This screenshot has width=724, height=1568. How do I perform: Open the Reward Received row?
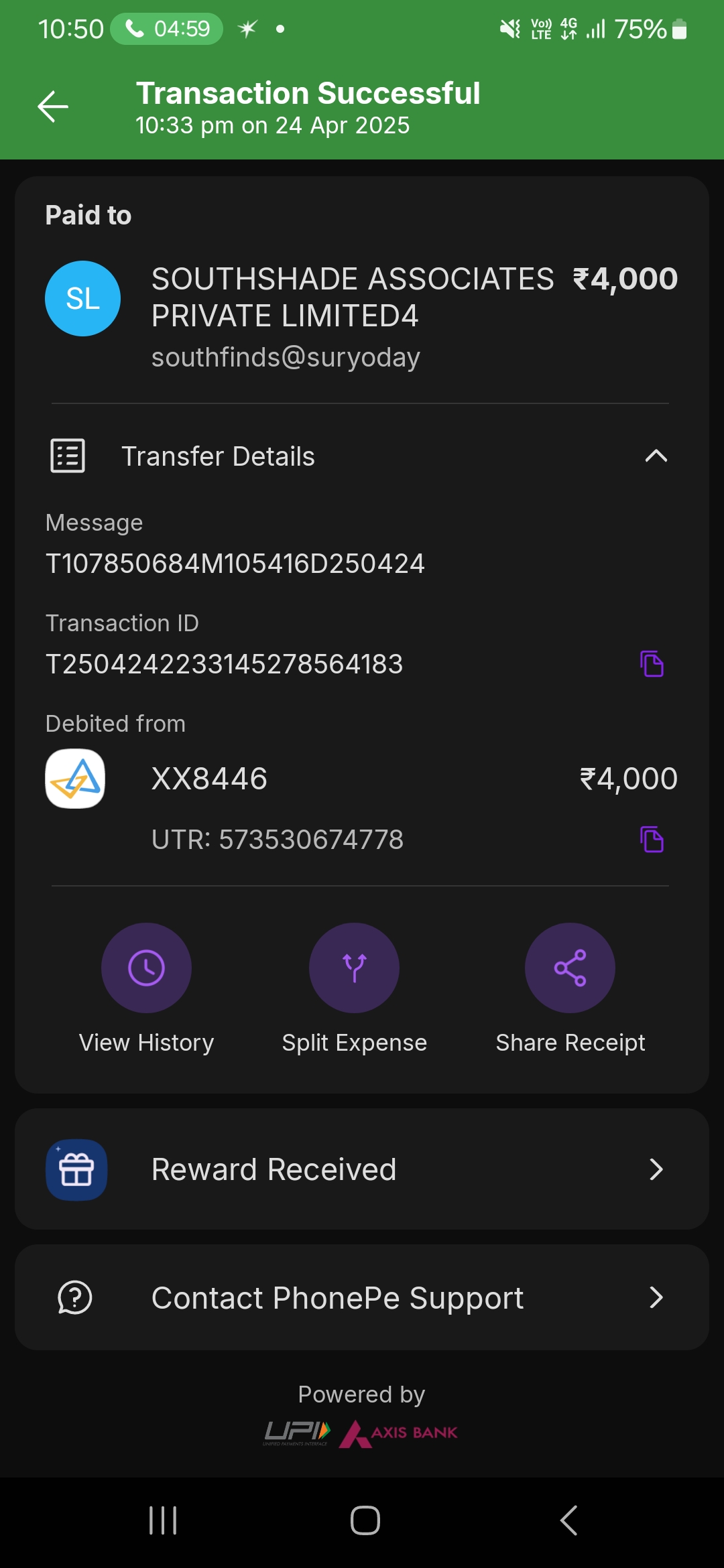[x=362, y=1169]
